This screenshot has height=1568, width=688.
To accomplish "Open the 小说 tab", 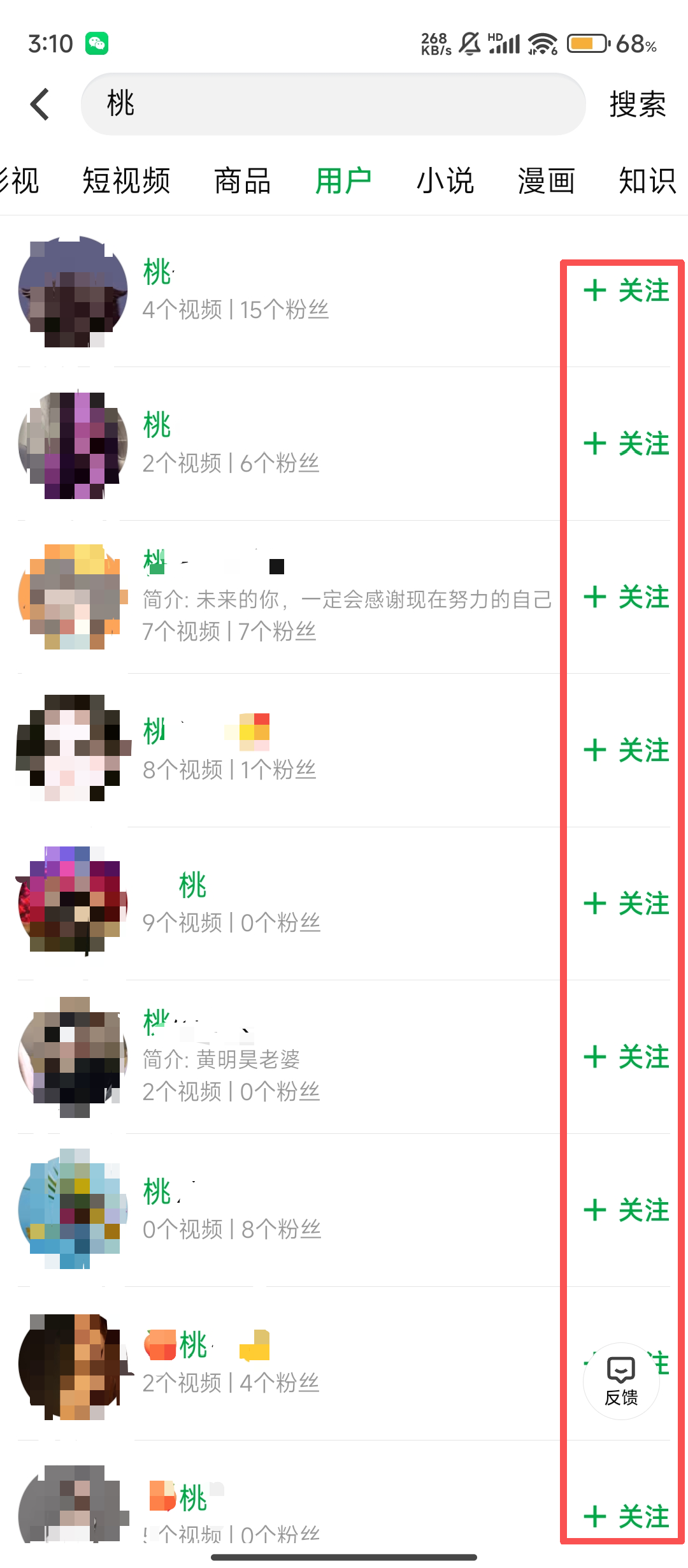I will click(445, 181).
